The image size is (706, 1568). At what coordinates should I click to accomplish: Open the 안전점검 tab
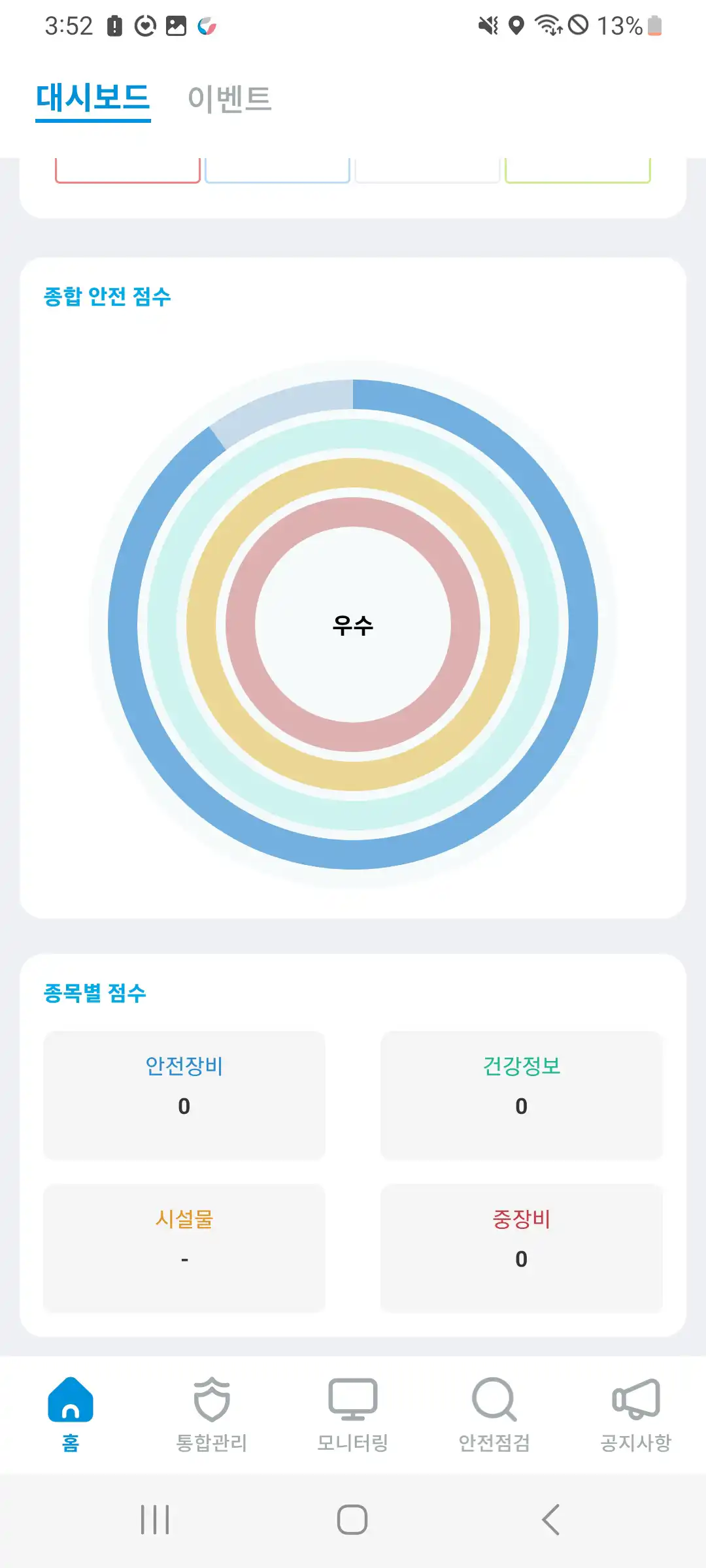(x=494, y=1414)
